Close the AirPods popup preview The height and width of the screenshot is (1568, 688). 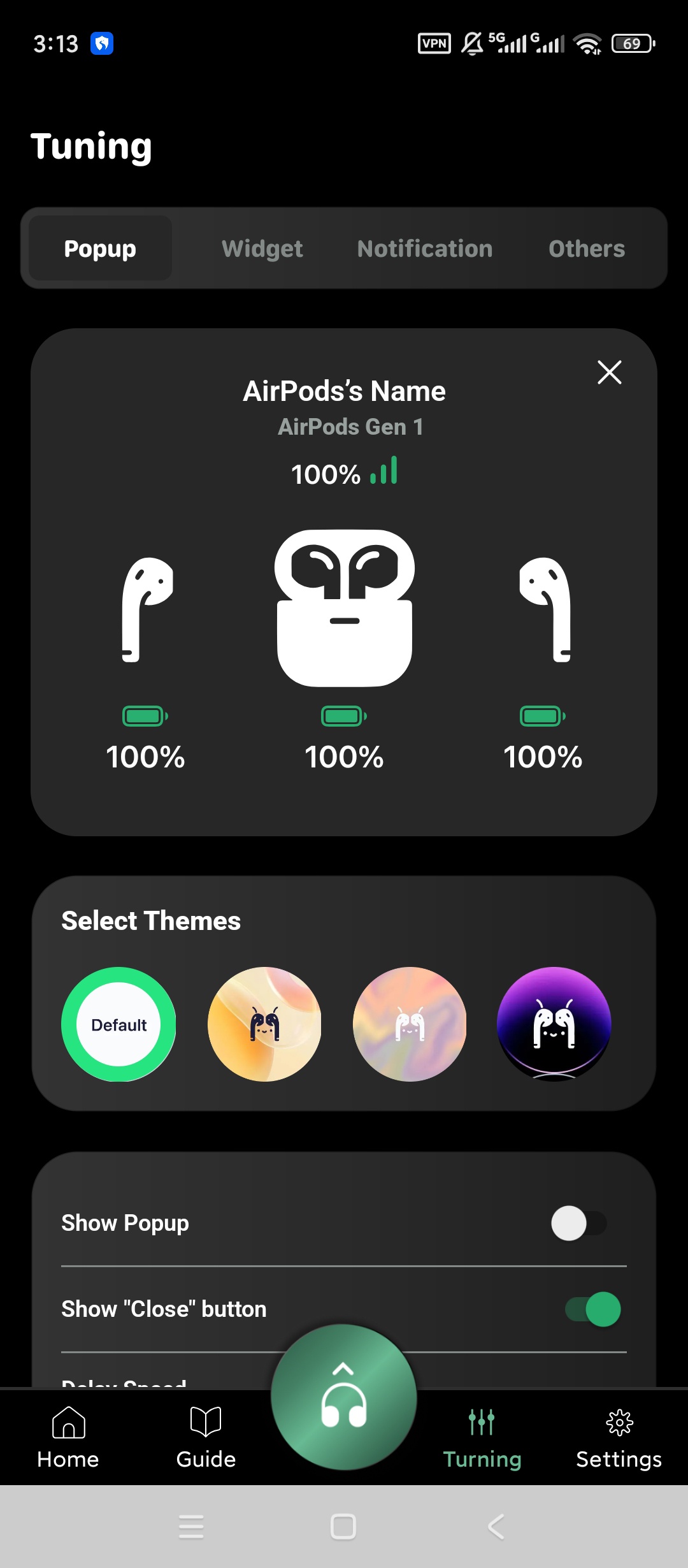[x=610, y=372]
